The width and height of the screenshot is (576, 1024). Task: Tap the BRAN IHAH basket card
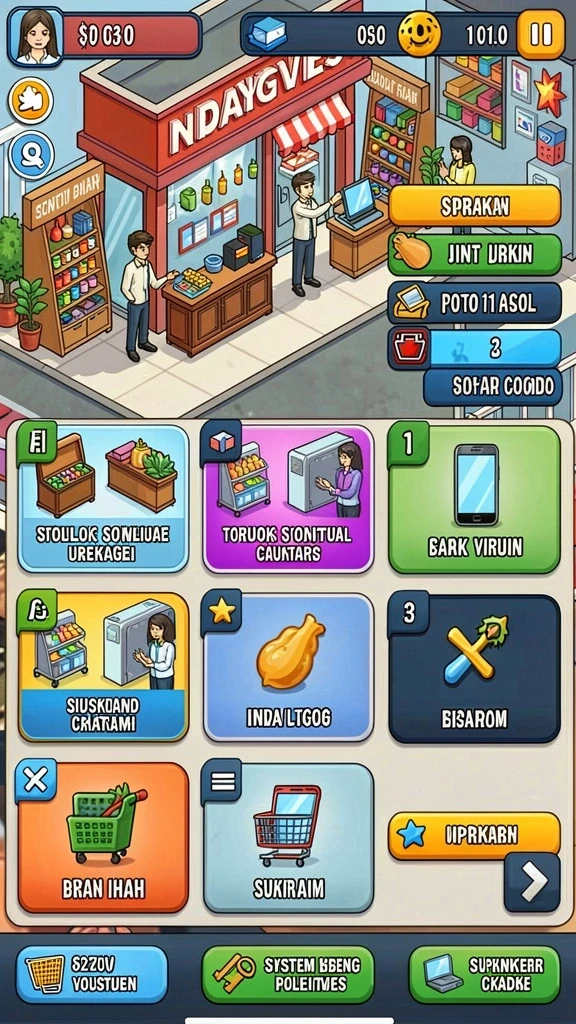coord(104,837)
